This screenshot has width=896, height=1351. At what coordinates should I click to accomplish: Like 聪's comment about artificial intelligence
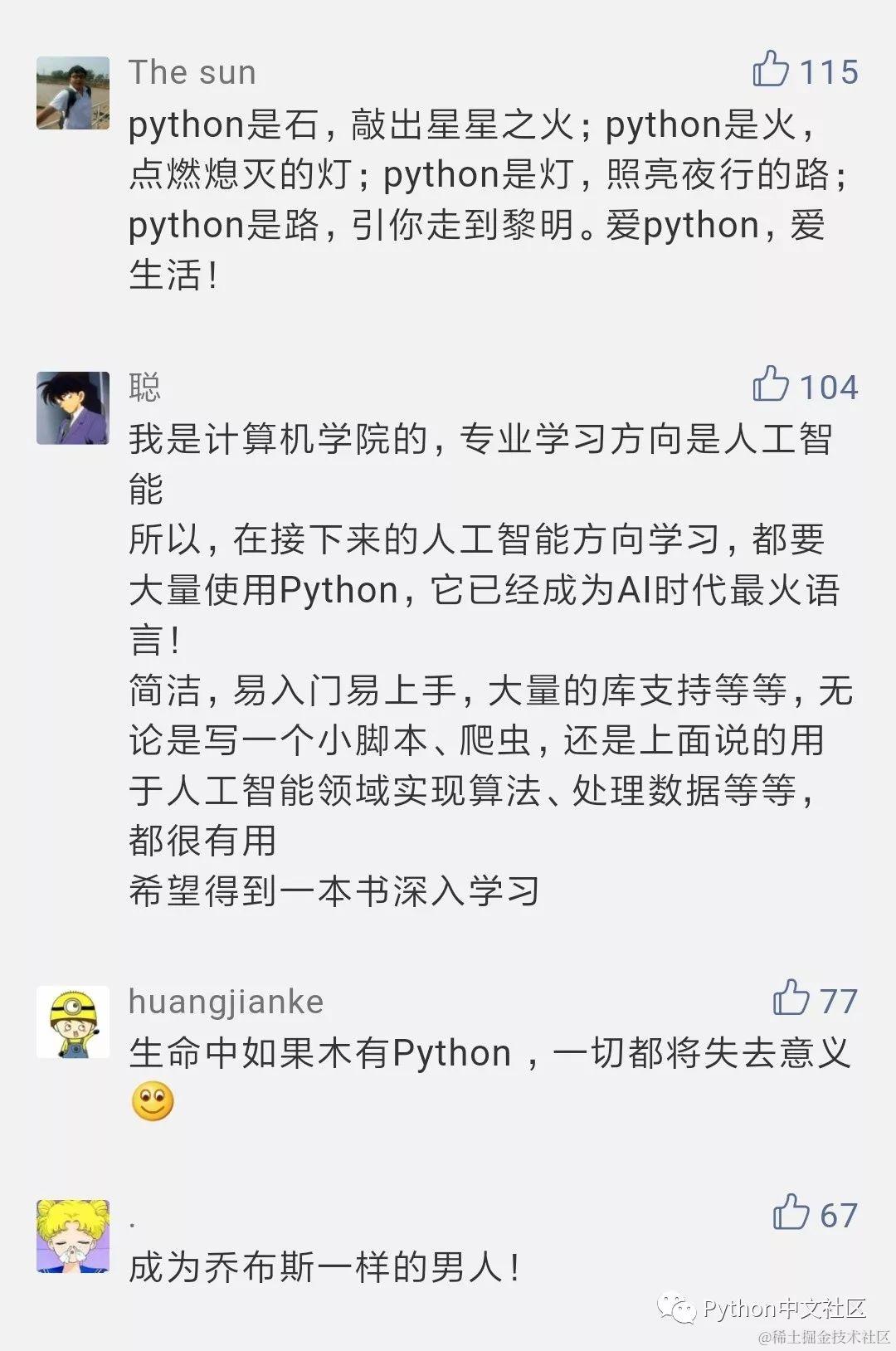[x=771, y=385]
